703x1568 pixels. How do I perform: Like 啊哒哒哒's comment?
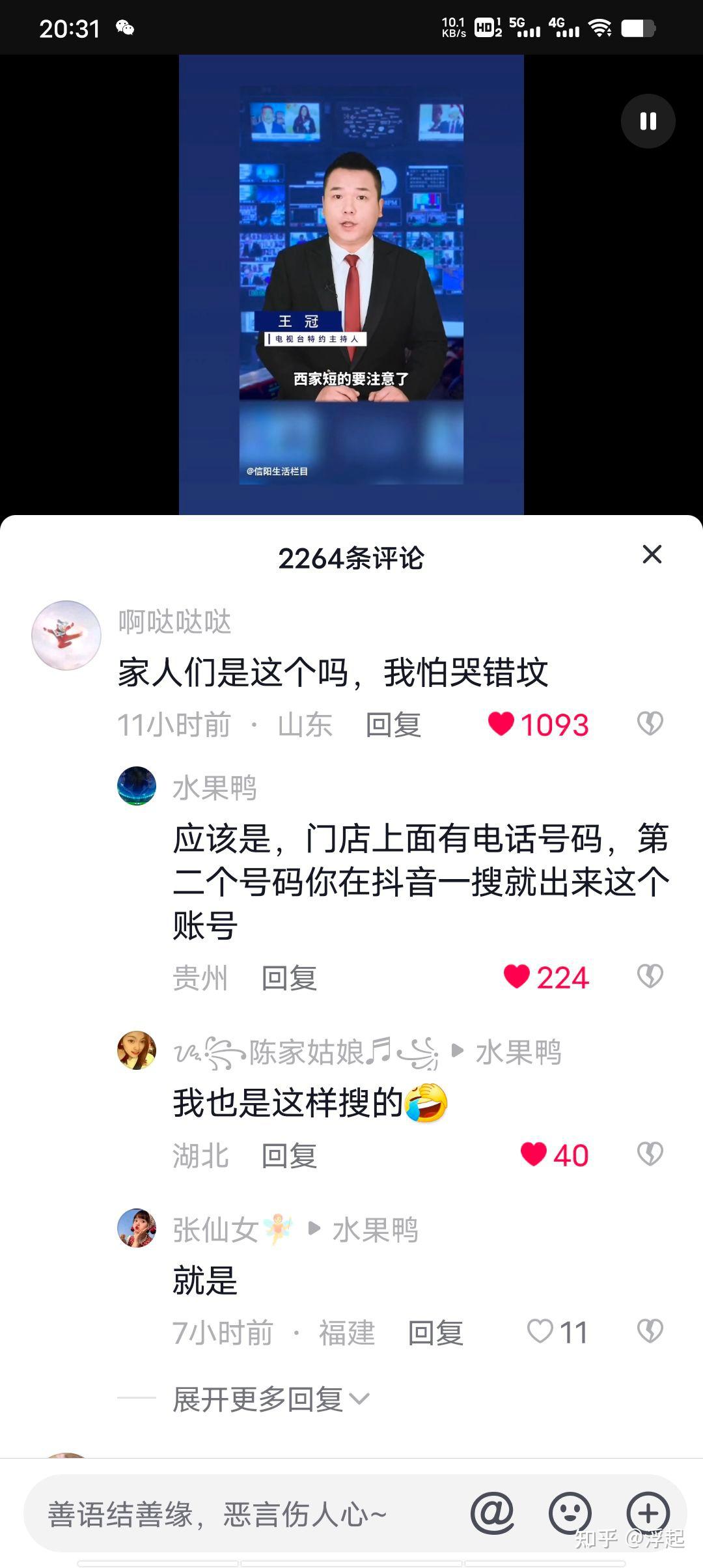[x=501, y=724]
